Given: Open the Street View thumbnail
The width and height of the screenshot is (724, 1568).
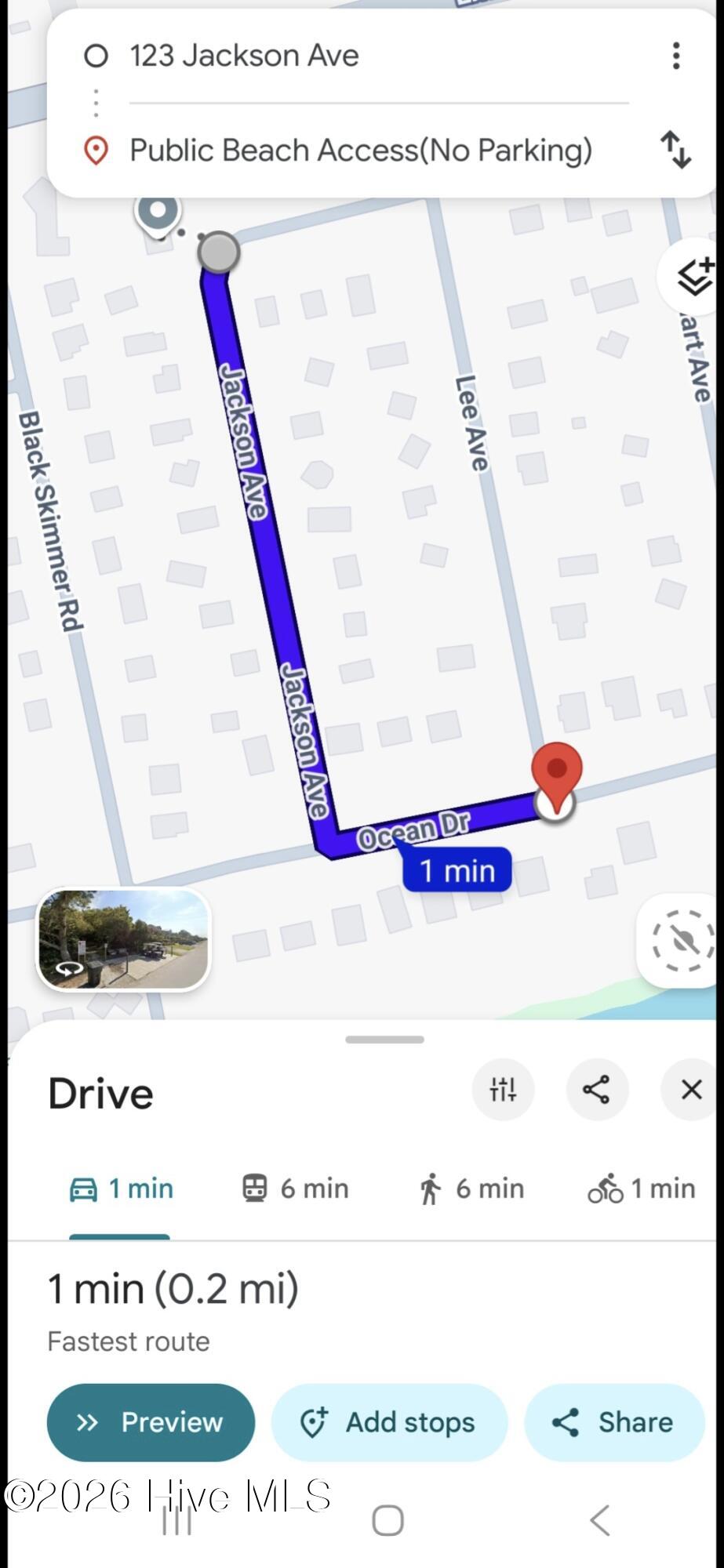Looking at the screenshot, I should click(123, 938).
